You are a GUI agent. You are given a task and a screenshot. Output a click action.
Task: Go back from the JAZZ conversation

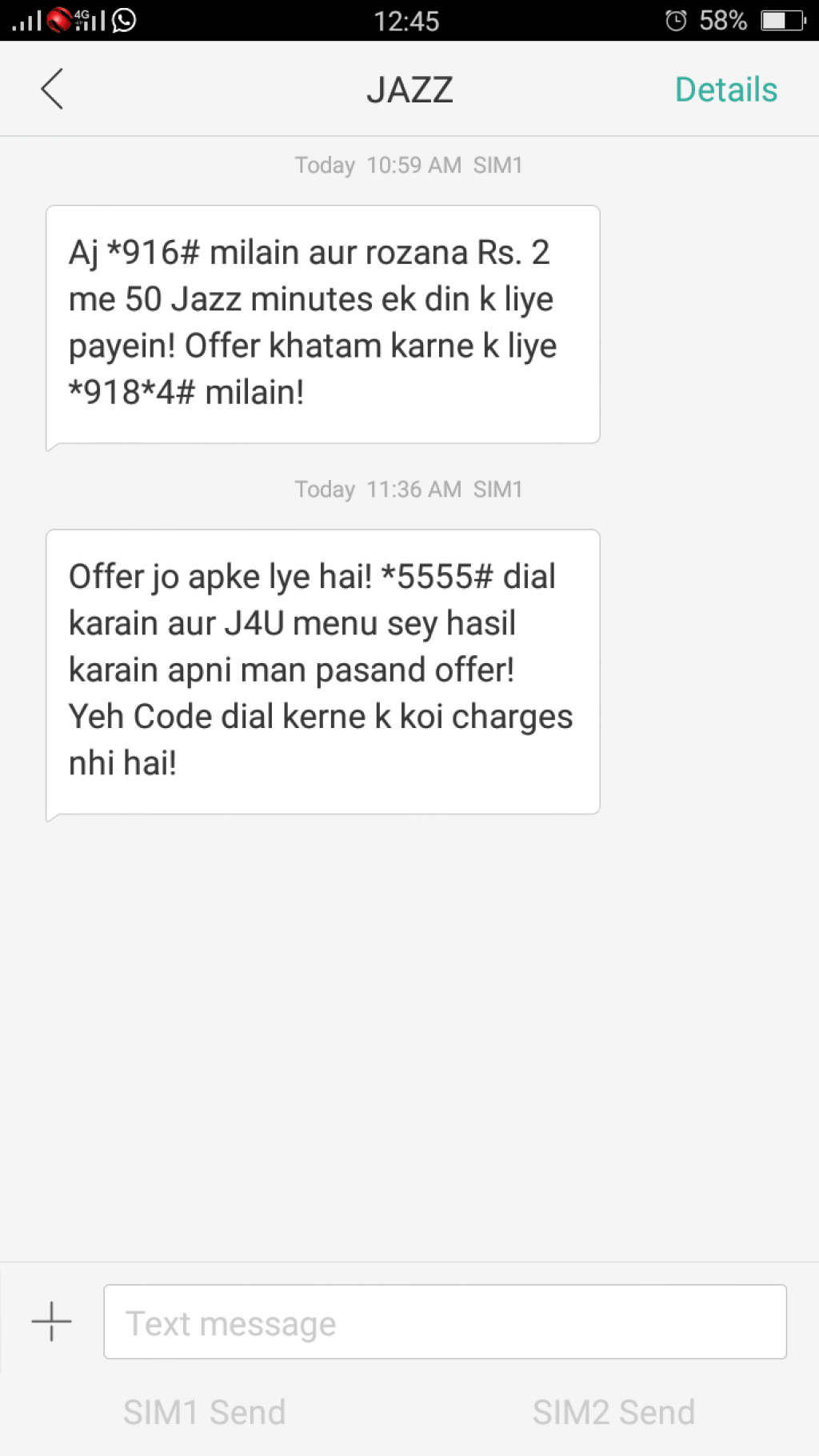[x=52, y=89]
